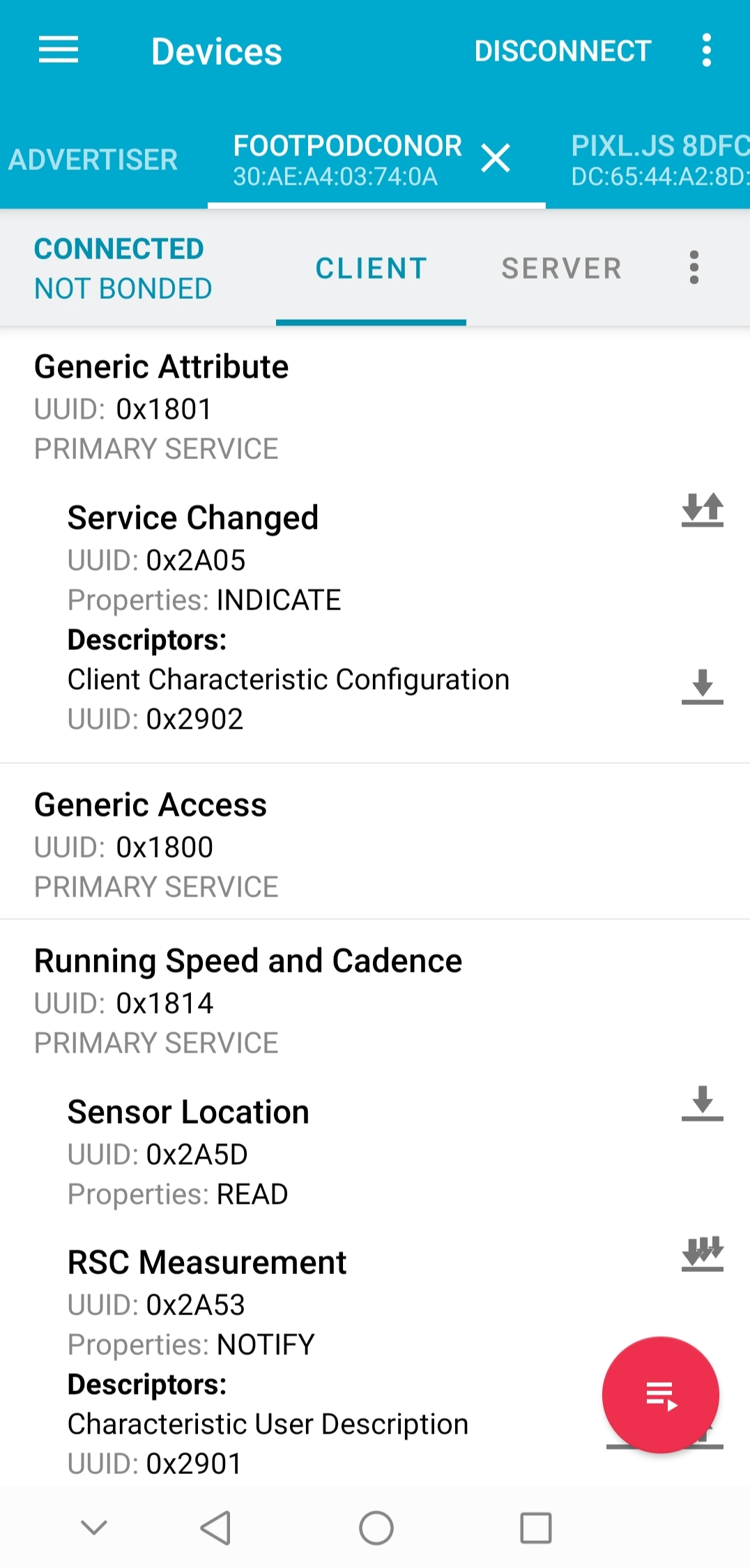Open the top app bar overflow menu
This screenshot has width=750, height=1568.
707,51
